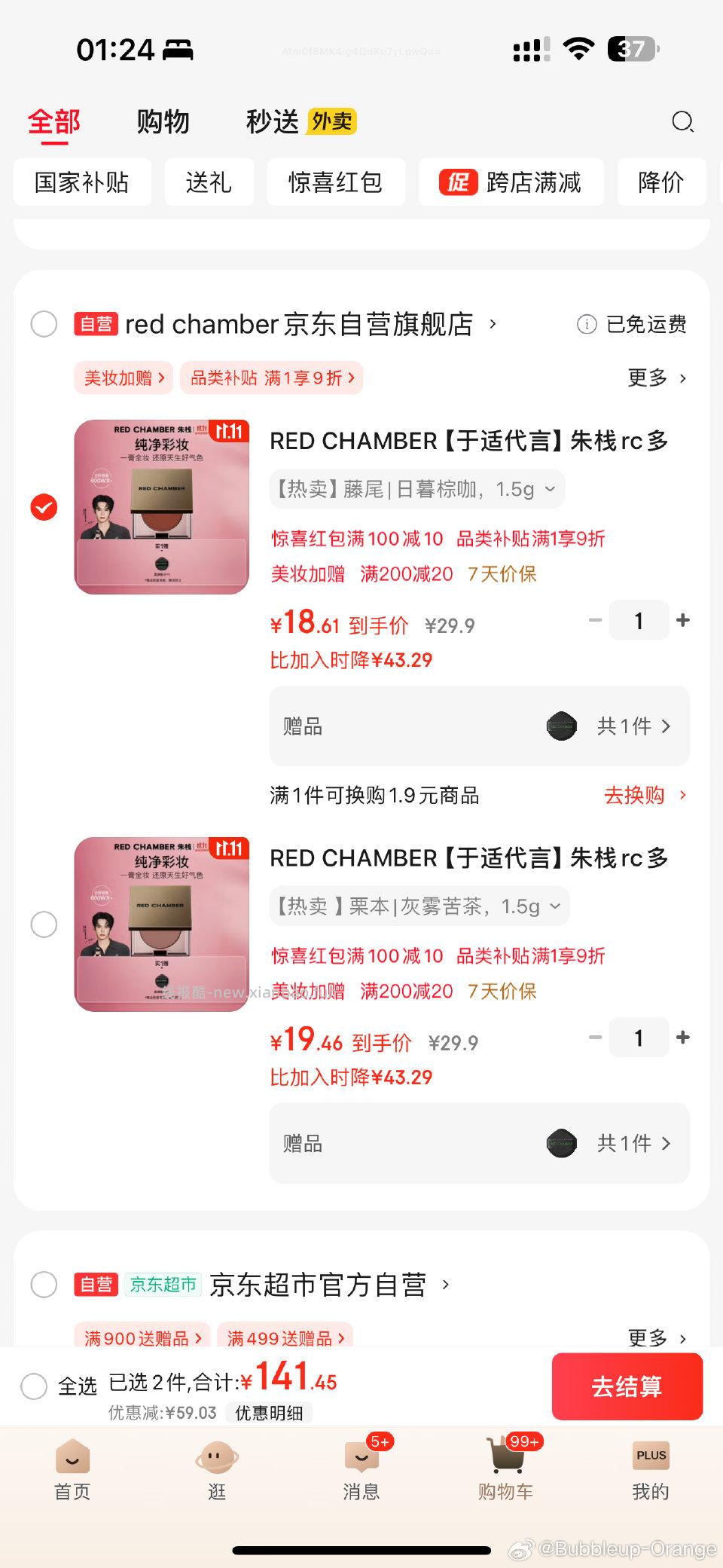Viewport: 723px width, 1568px height.
Task: Open the gift thumbnail in the 赠品 row
Action: pos(562,726)
